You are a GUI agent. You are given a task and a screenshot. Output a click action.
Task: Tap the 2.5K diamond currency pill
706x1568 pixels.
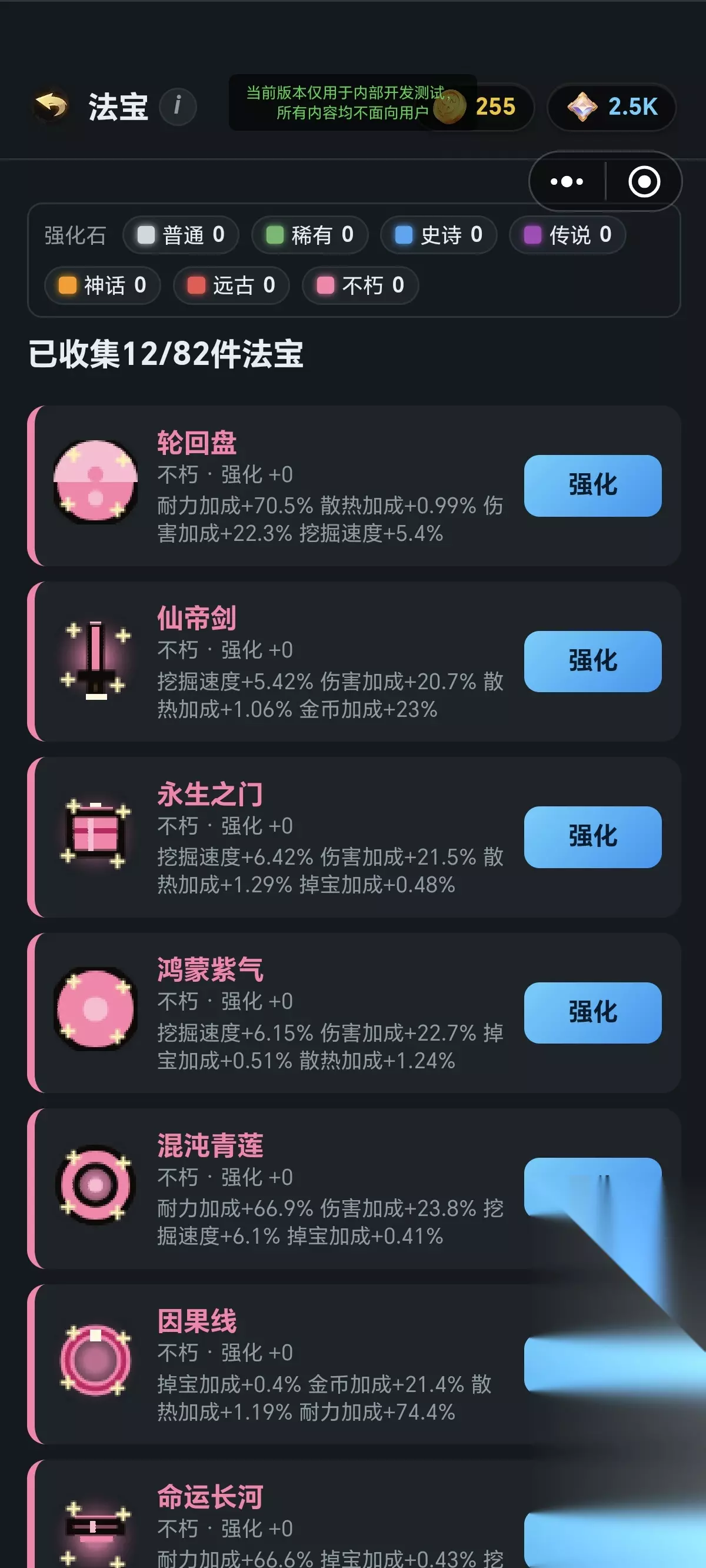(612, 107)
